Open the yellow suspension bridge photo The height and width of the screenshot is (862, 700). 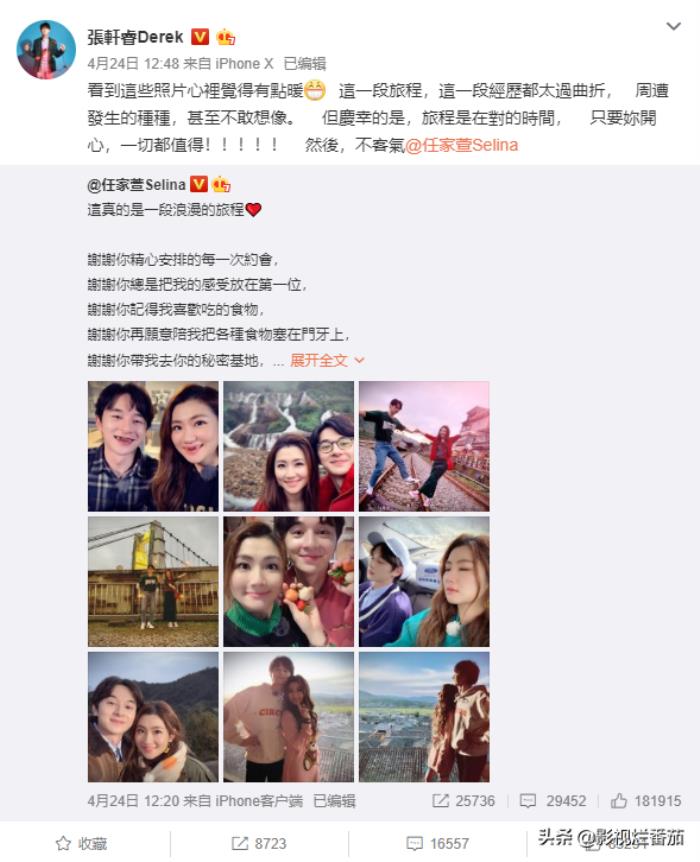(152, 581)
